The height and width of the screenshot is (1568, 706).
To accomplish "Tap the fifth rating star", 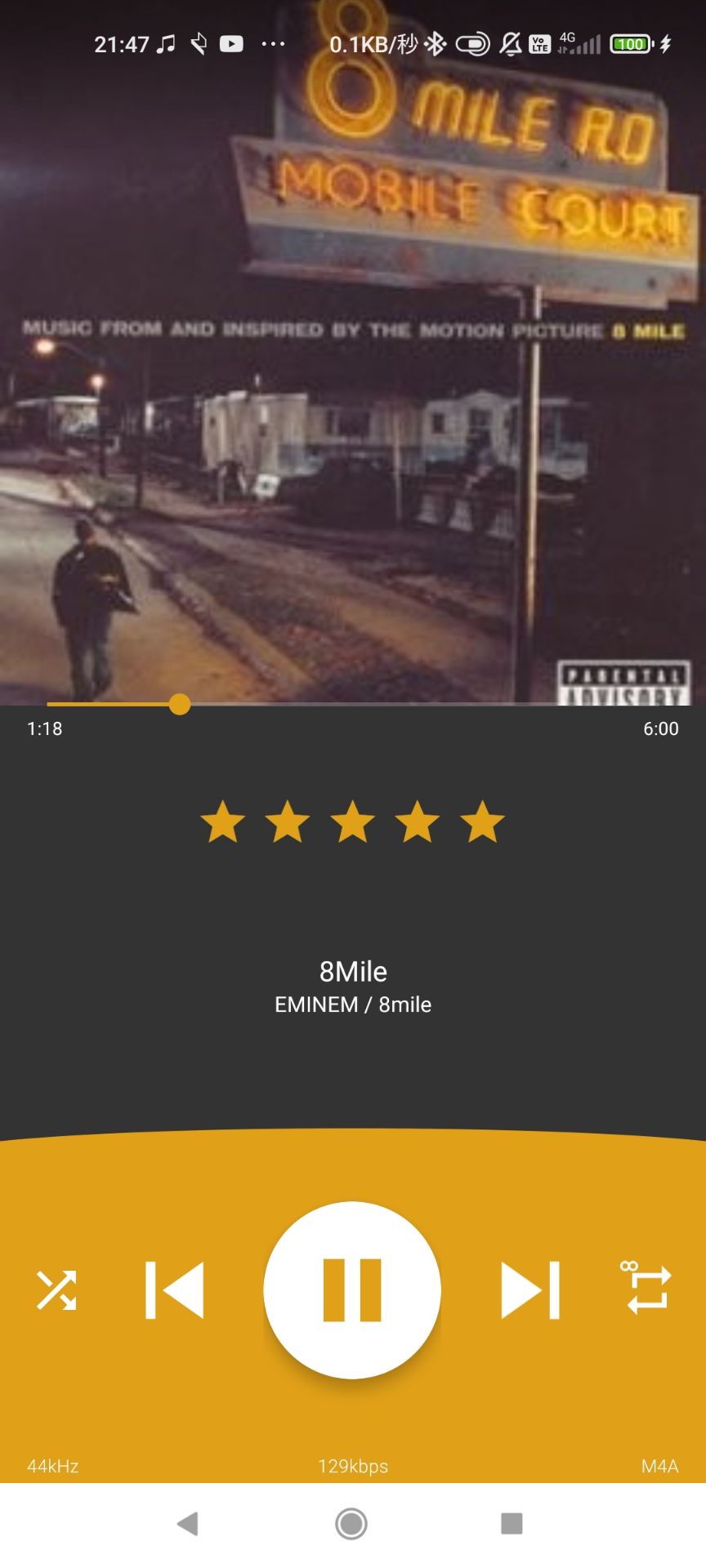I will pos(482,822).
